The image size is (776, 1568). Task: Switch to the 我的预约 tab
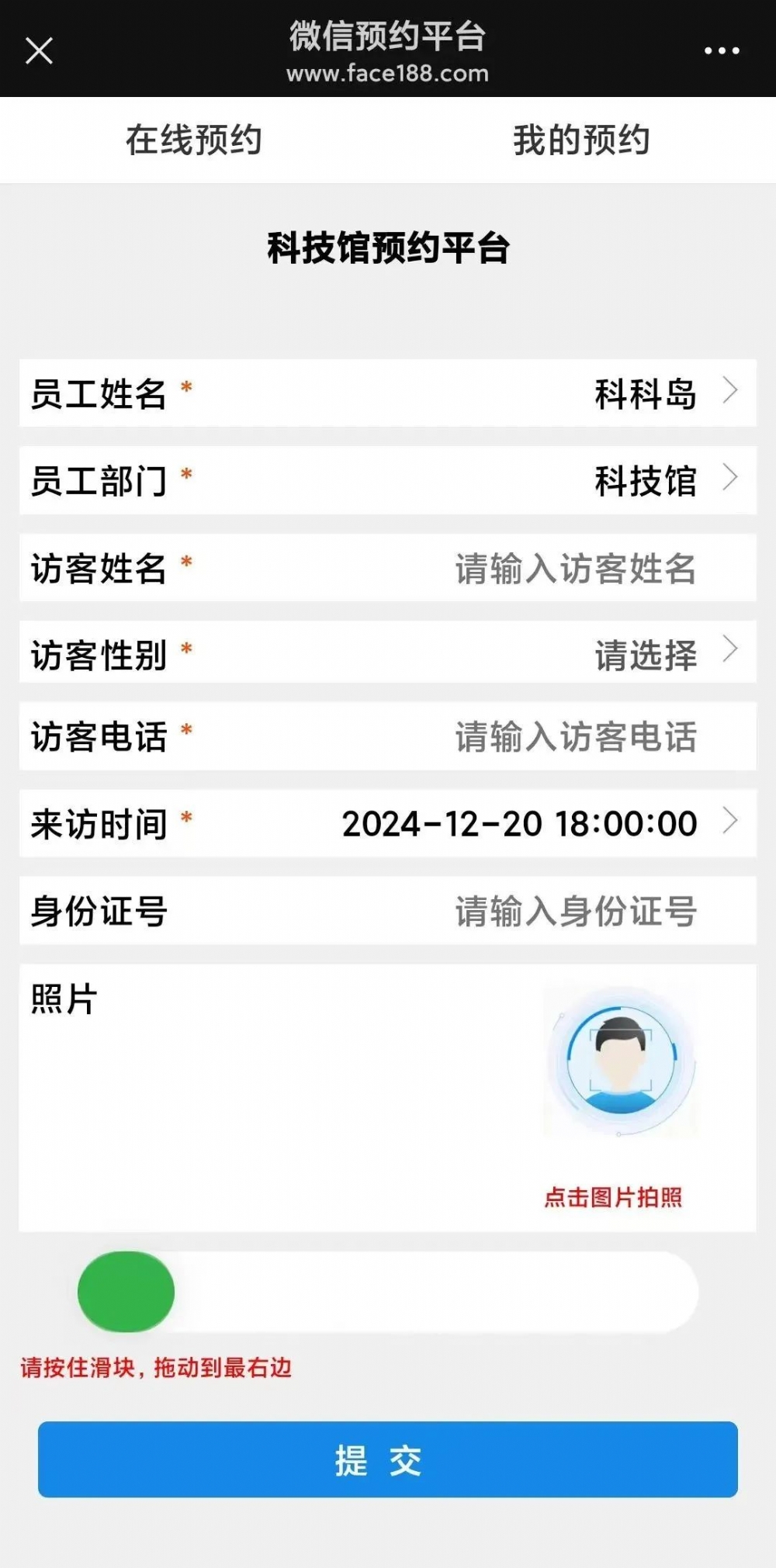pyautogui.click(x=581, y=140)
